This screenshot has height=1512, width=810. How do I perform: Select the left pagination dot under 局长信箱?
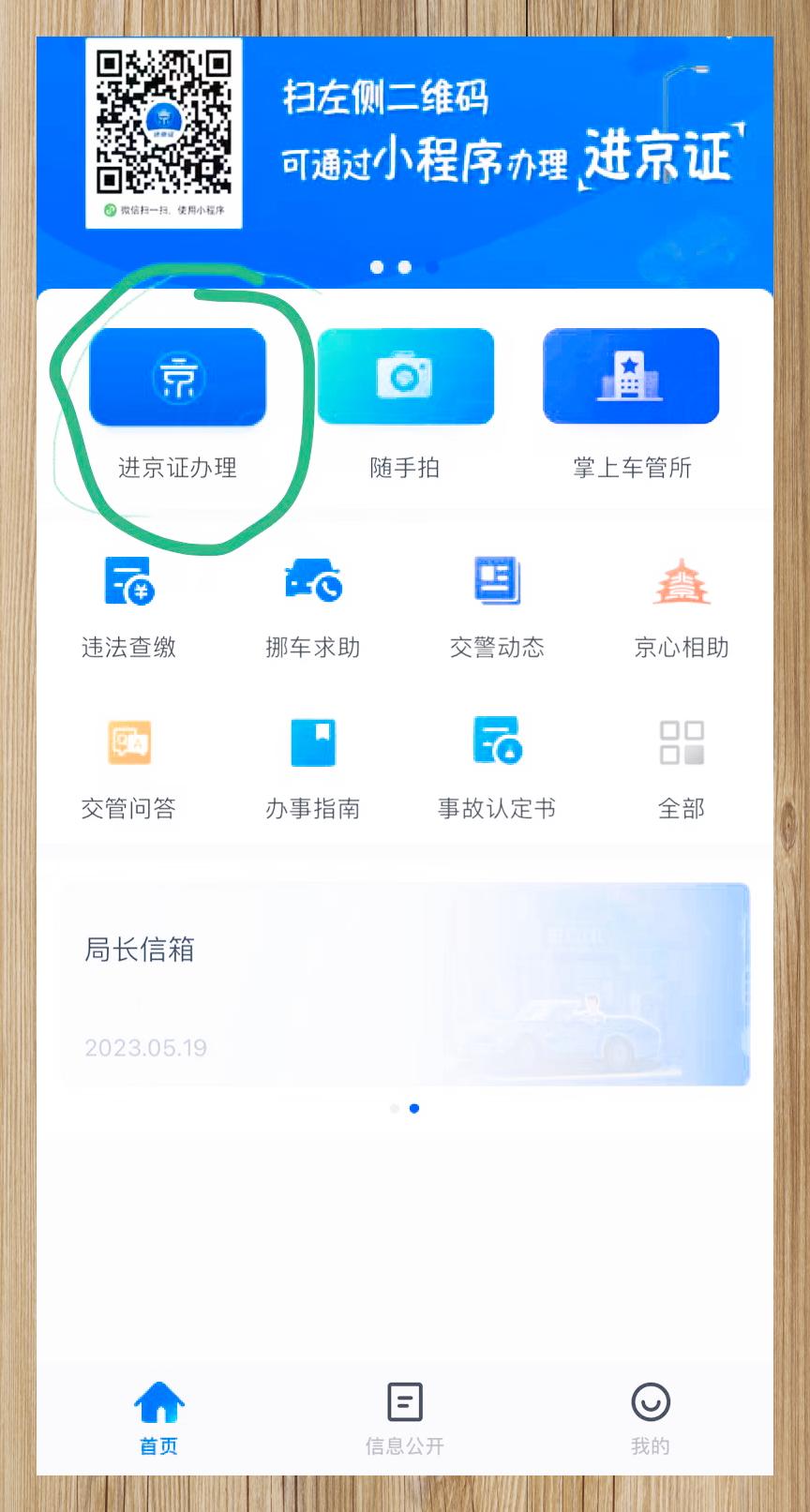(x=394, y=1109)
